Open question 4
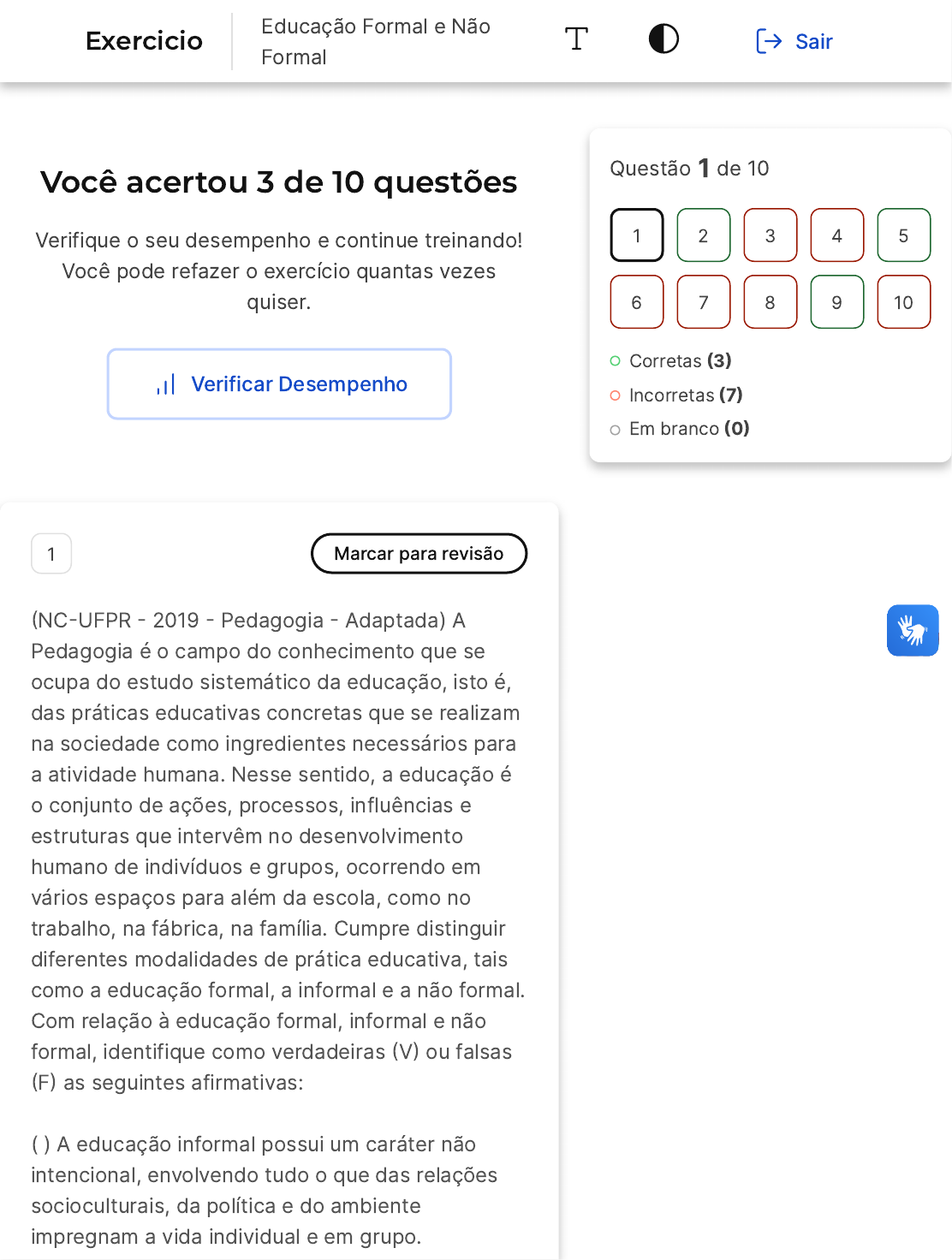 pos(837,235)
